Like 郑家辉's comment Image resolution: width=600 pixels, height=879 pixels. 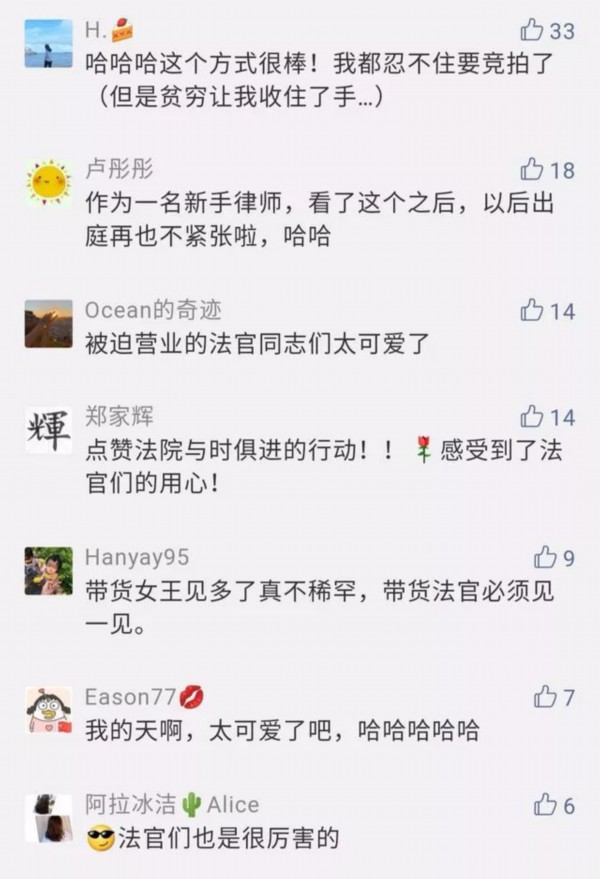tap(532, 416)
